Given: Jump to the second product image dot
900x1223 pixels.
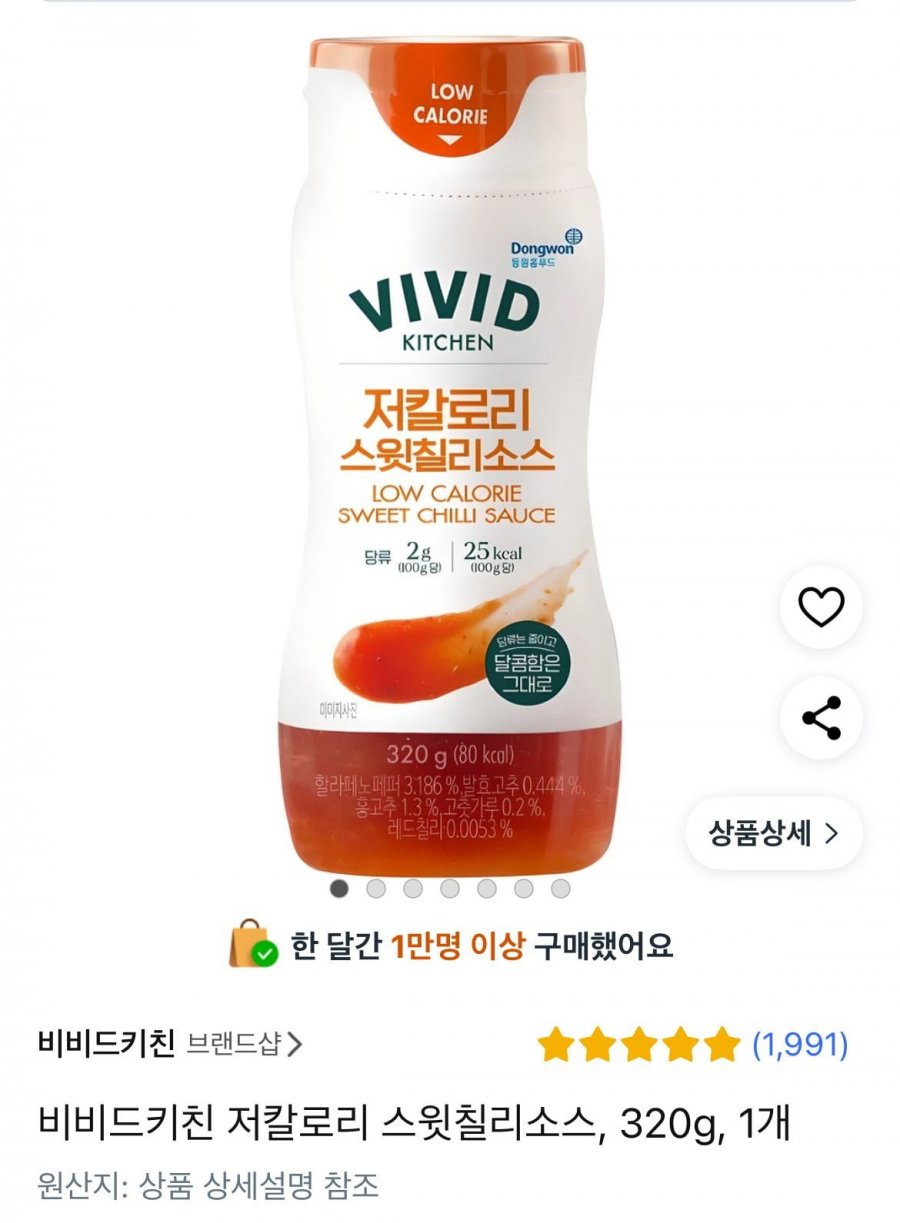Looking at the screenshot, I should point(376,888).
